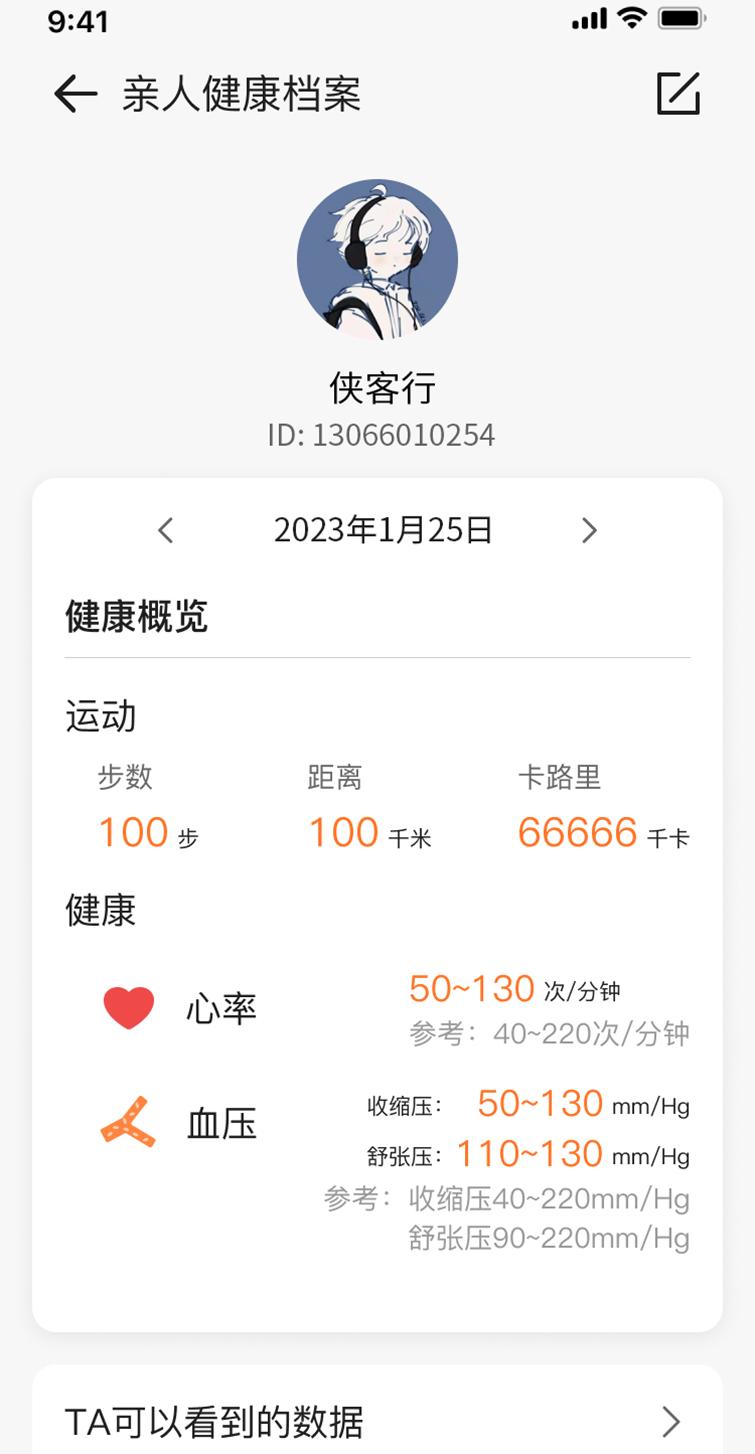Select the orange blood pressure icon beside 血压
755x1454 pixels.
pyautogui.click(x=126, y=1123)
